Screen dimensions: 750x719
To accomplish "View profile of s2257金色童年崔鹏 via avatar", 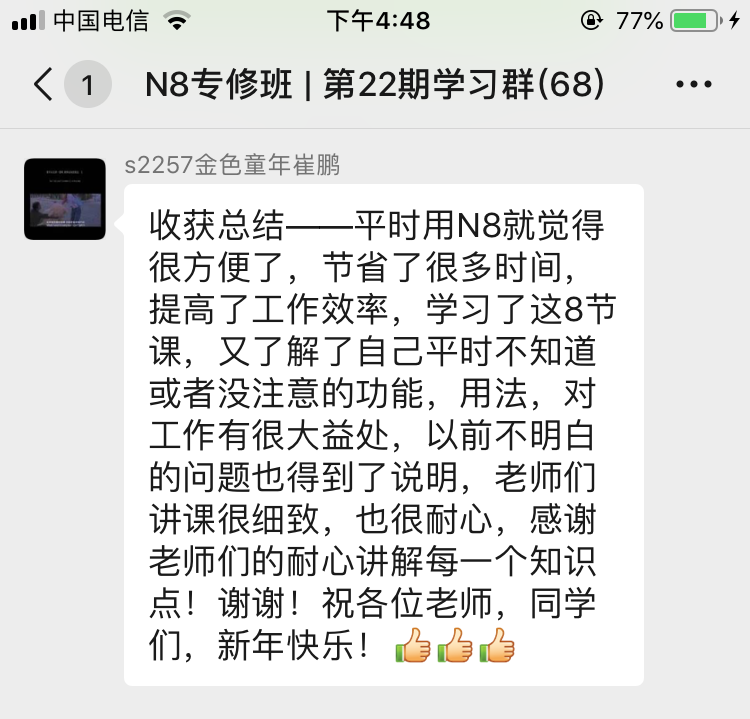I will click(65, 199).
